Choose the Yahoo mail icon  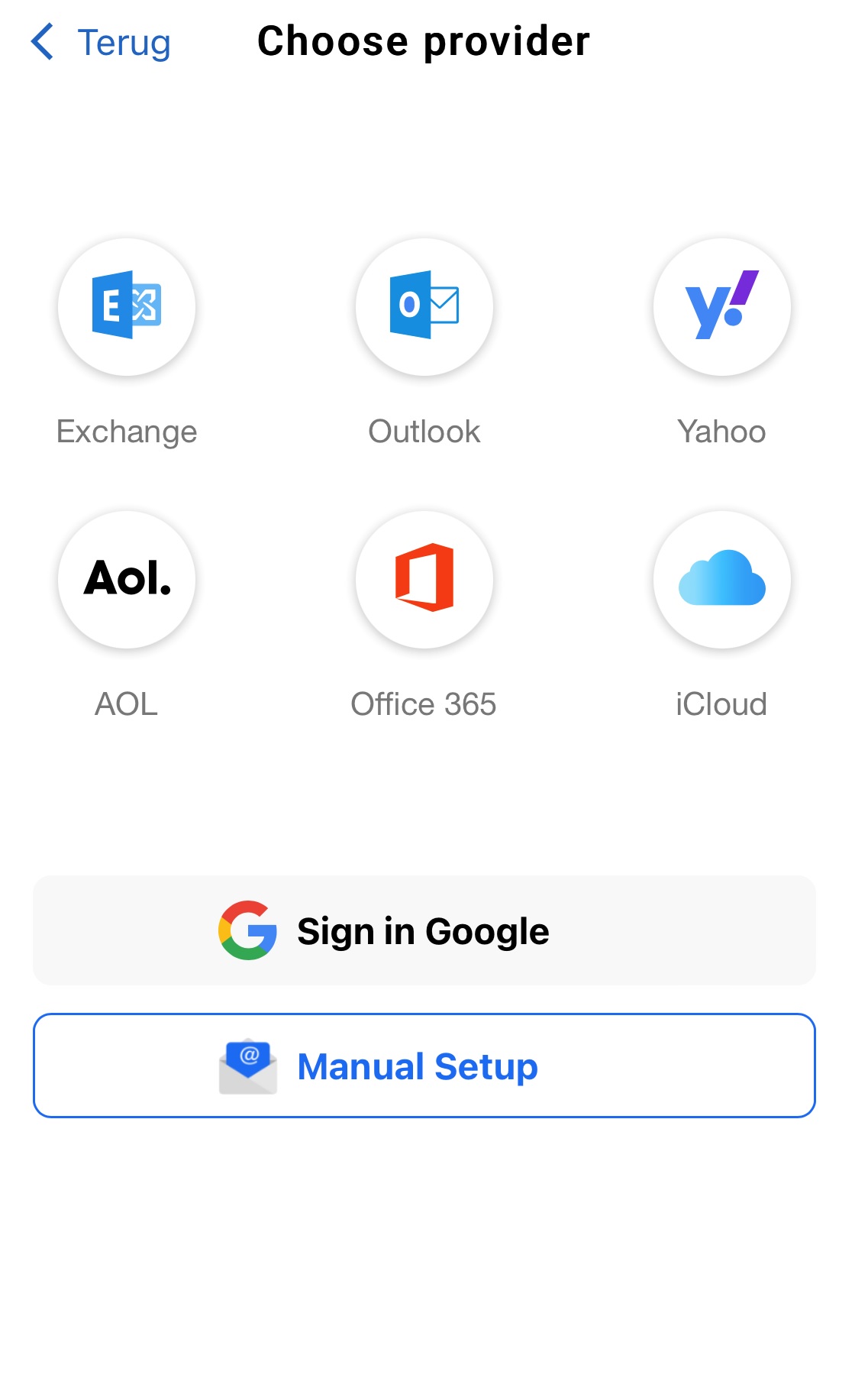(721, 307)
